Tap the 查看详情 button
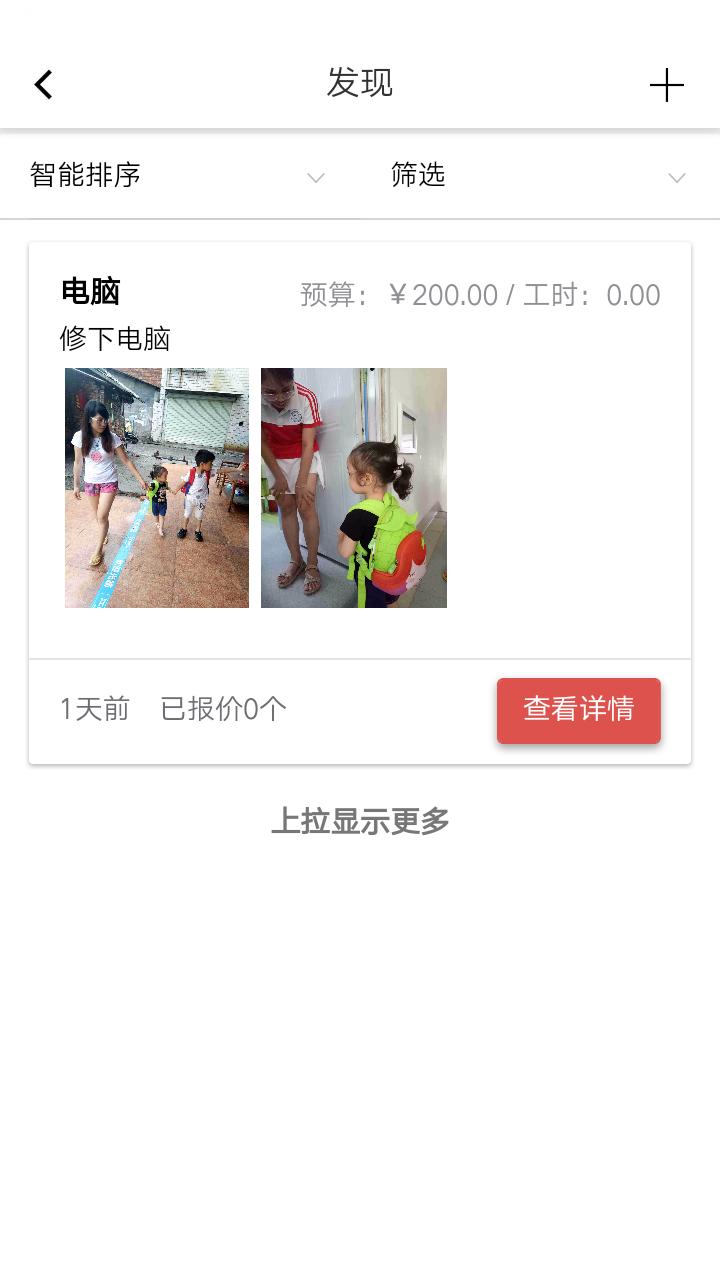The image size is (720, 1280). tap(579, 710)
